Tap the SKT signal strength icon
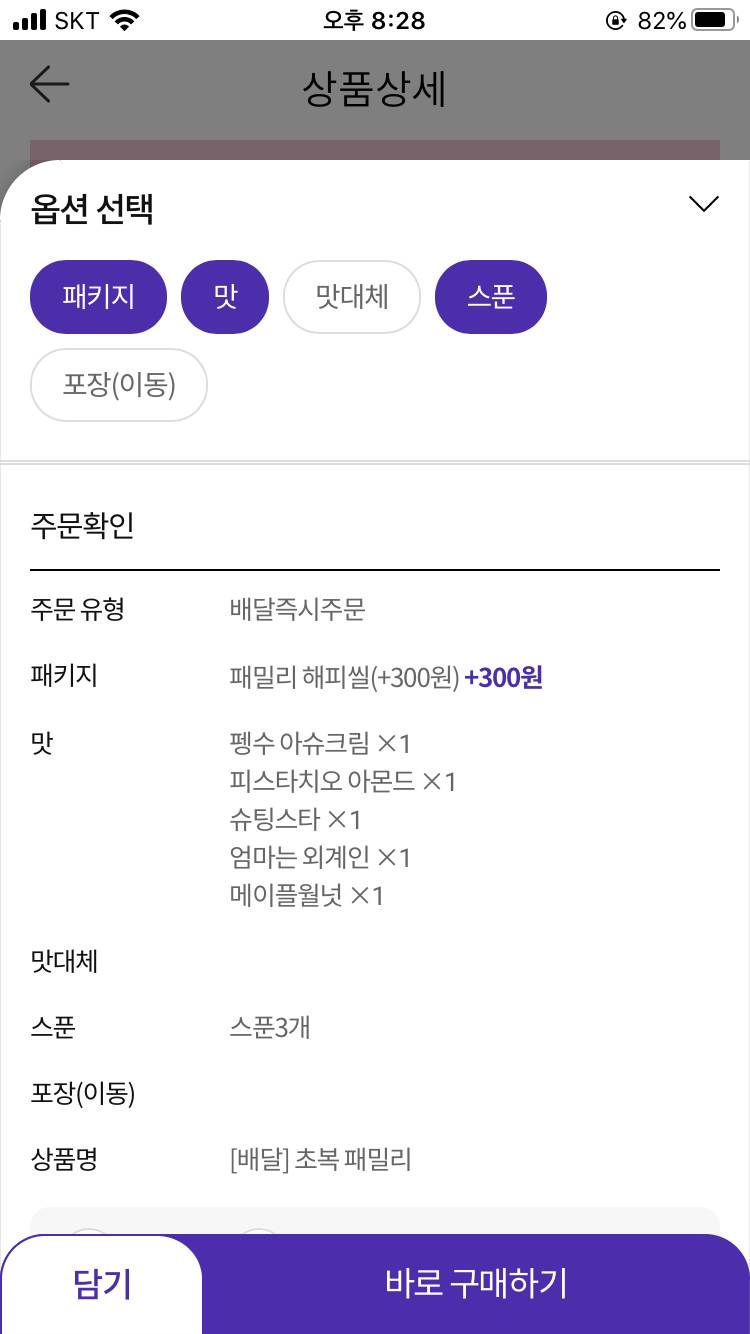The image size is (750, 1334). point(25,17)
